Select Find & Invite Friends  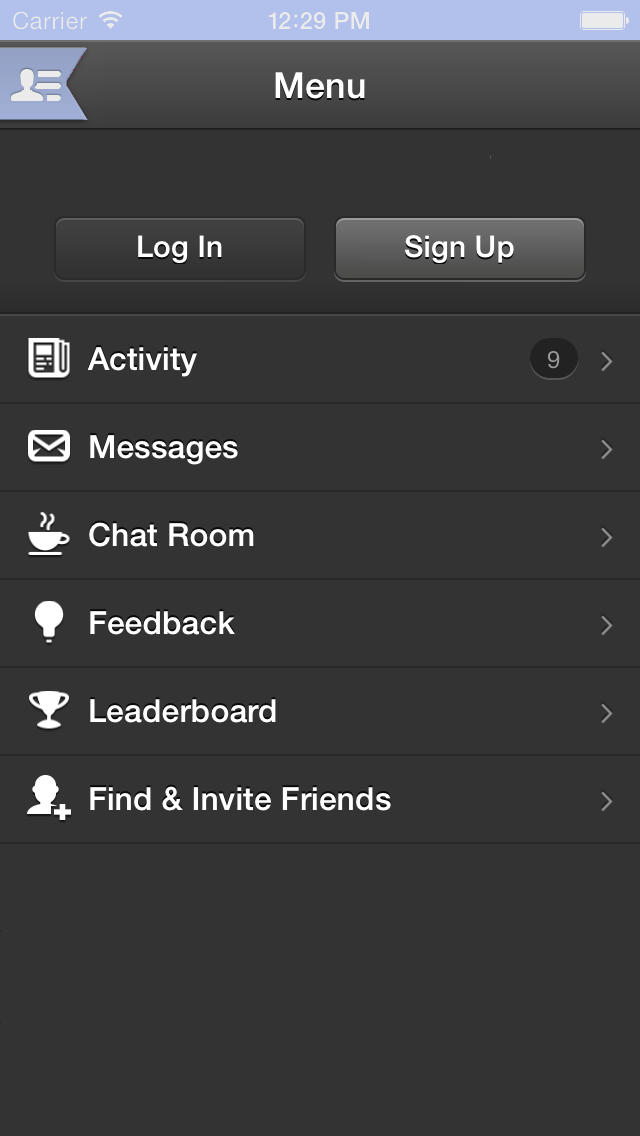[x=320, y=800]
